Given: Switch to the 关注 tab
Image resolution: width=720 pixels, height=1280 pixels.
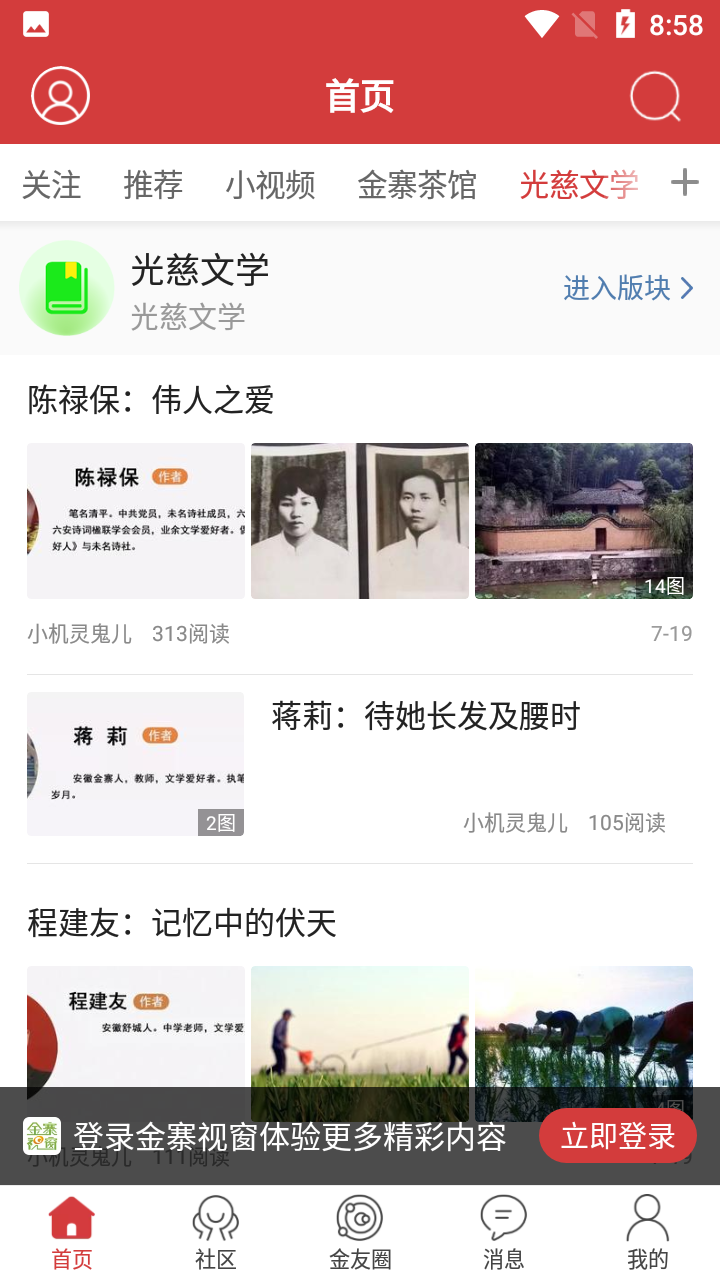Looking at the screenshot, I should (x=51, y=185).
